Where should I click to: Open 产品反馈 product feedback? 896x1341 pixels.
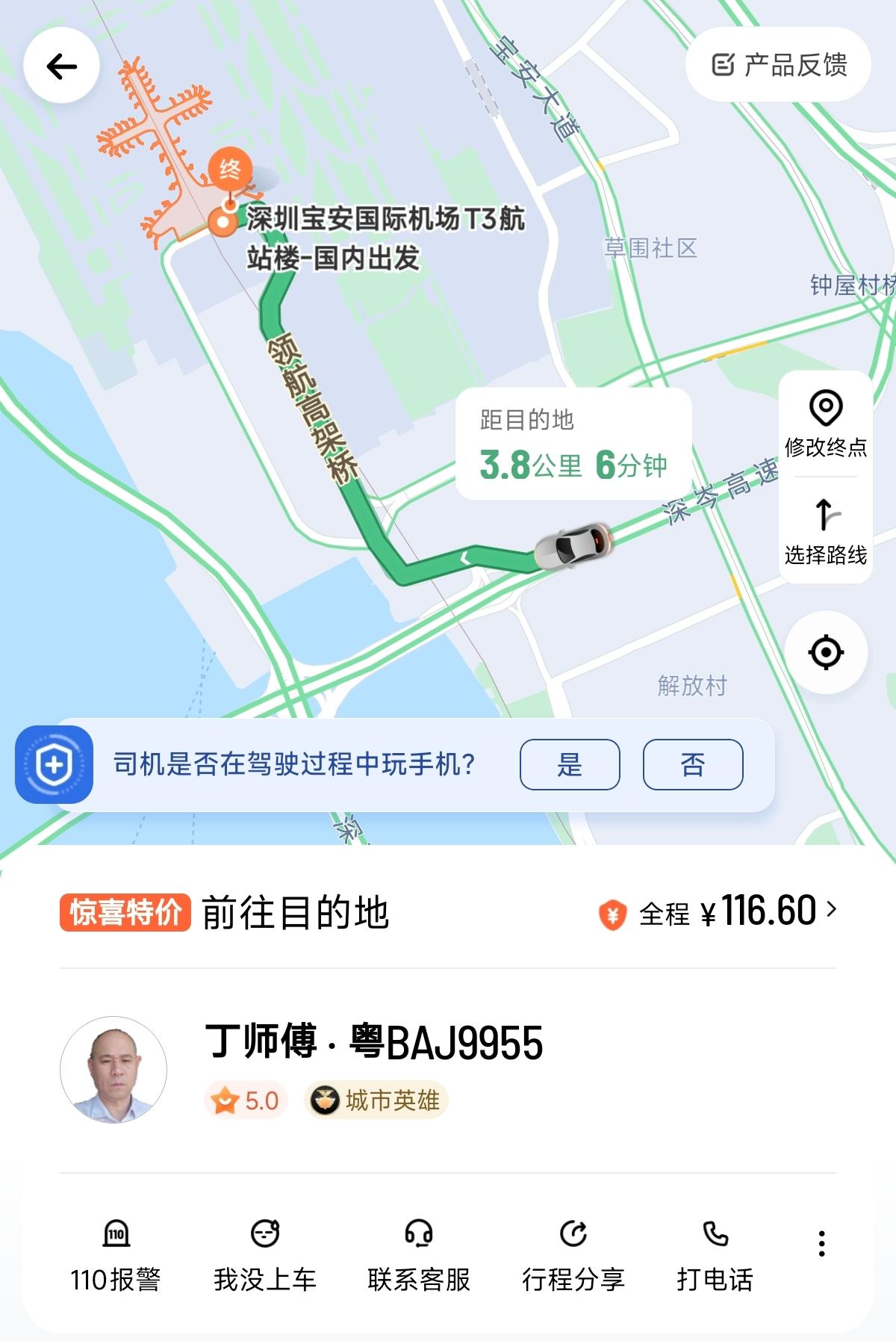pyautogui.click(x=782, y=65)
